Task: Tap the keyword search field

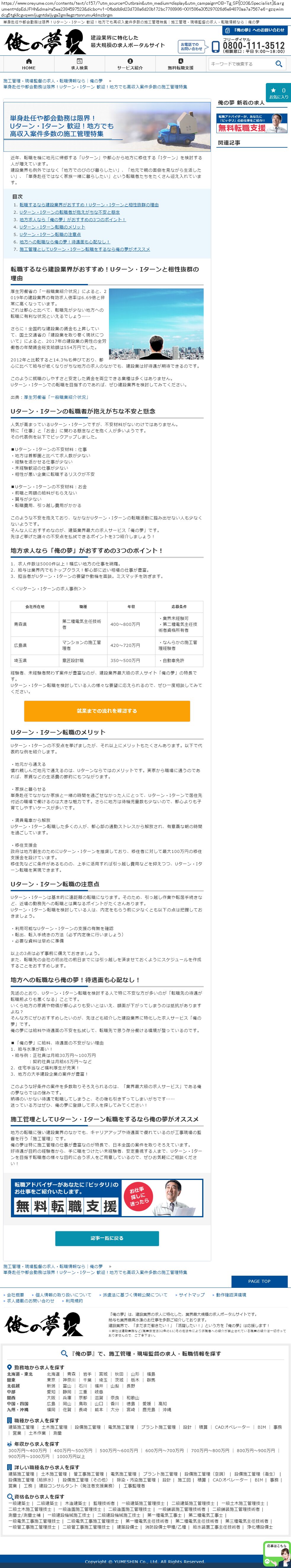Action: (x=239, y=63)
